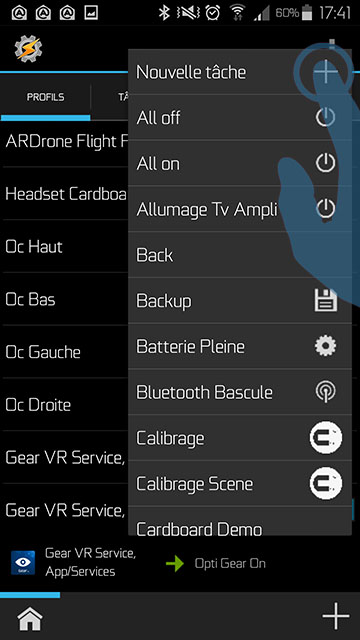This screenshot has width=360, height=640.
Task: Open the Oc Bas profile
Action: 64,299
